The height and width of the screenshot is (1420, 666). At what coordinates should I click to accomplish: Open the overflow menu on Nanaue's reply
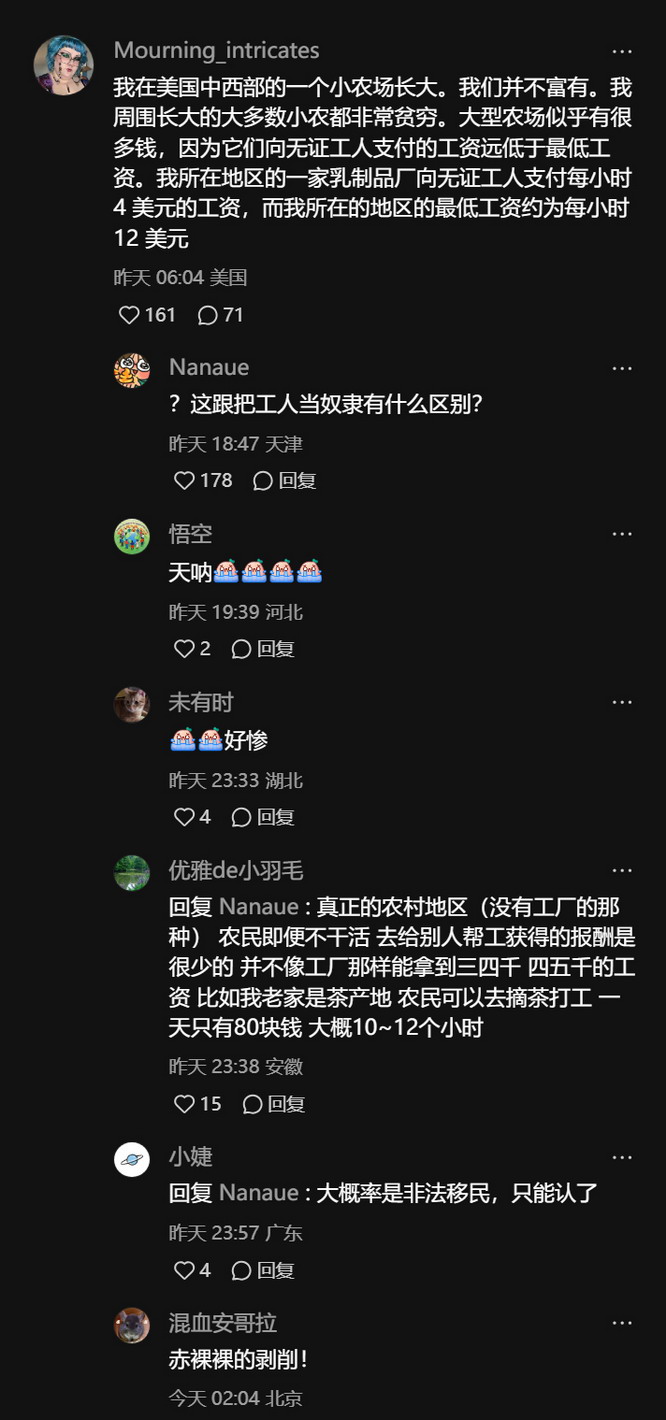pos(622,368)
